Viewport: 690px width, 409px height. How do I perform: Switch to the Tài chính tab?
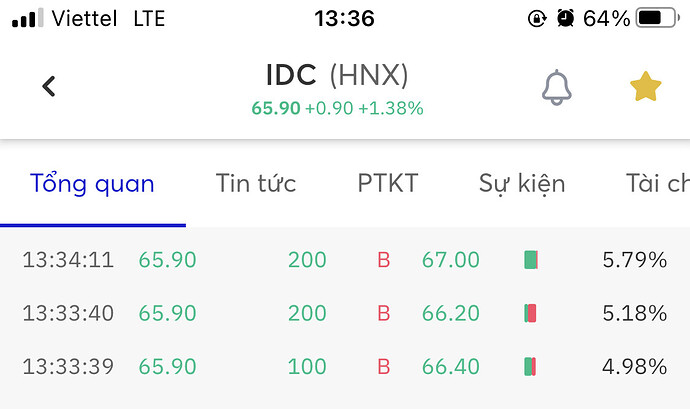click(656, 184)
